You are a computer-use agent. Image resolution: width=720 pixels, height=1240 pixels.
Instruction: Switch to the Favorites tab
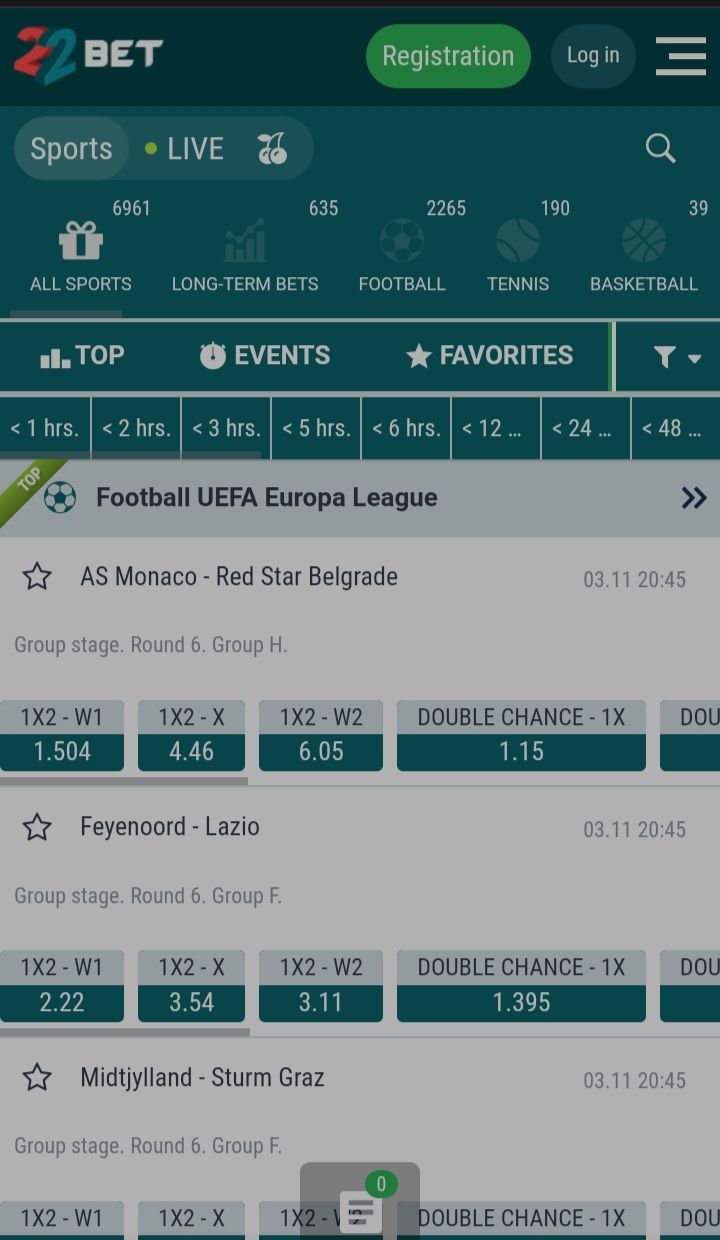(489, 355)
